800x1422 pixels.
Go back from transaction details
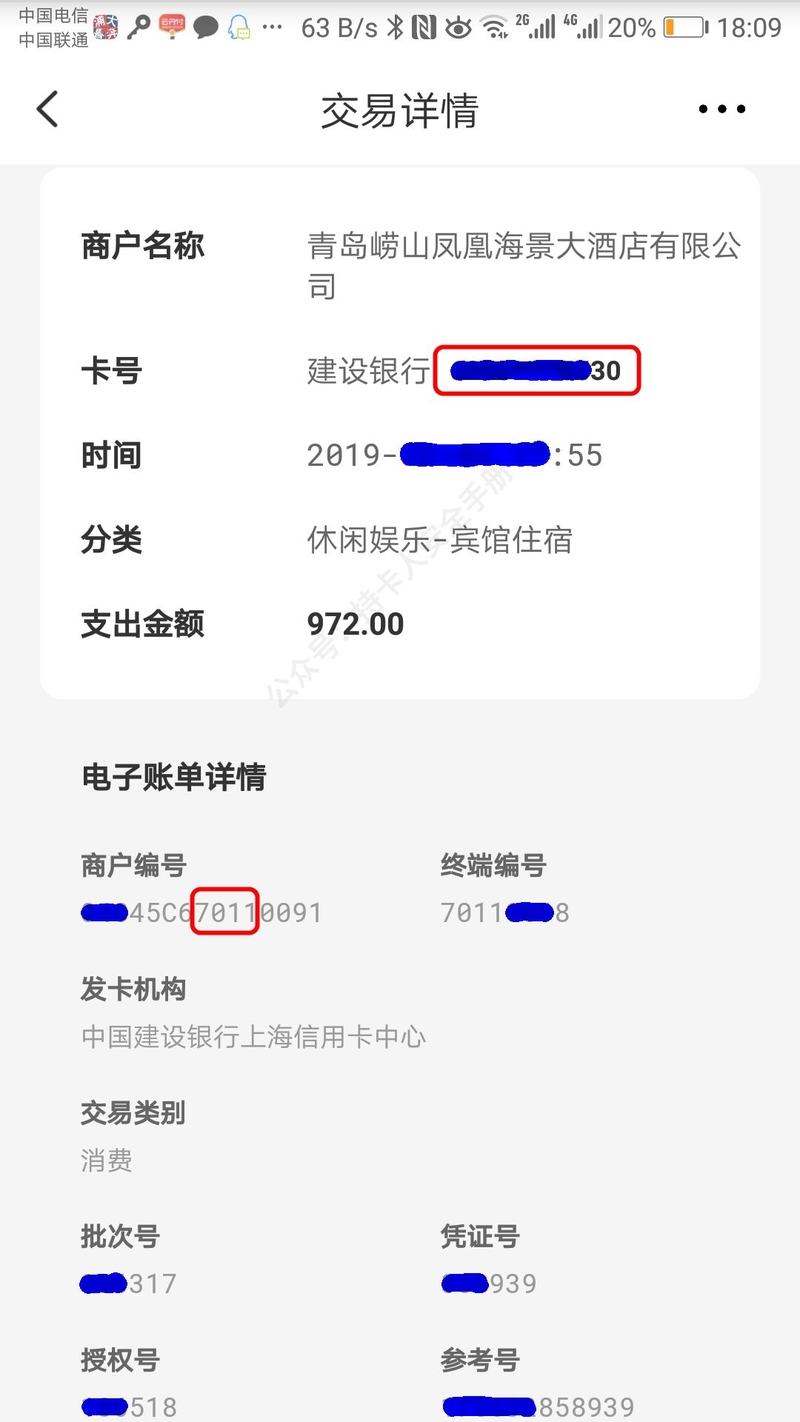pyautogui.click(x=47, y=109)
